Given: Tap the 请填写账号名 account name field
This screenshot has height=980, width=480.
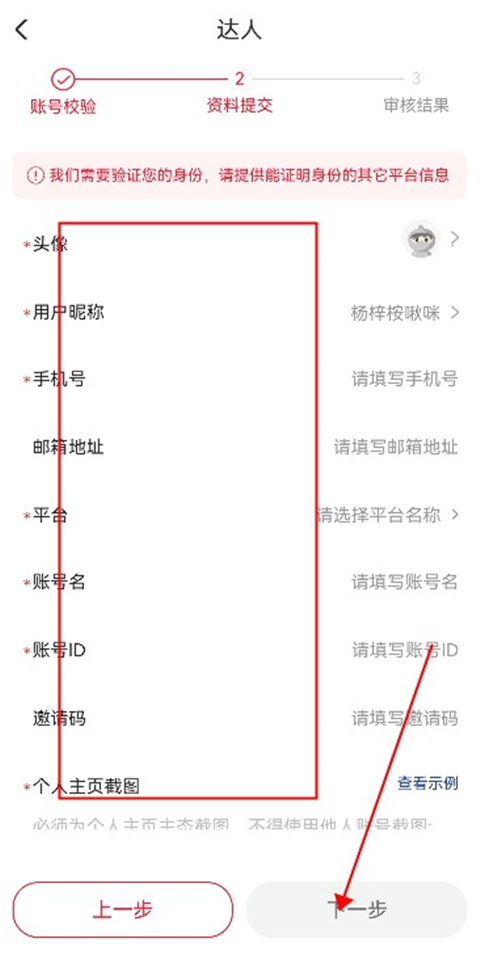Looking at the screenshot, I should (404, 582).
